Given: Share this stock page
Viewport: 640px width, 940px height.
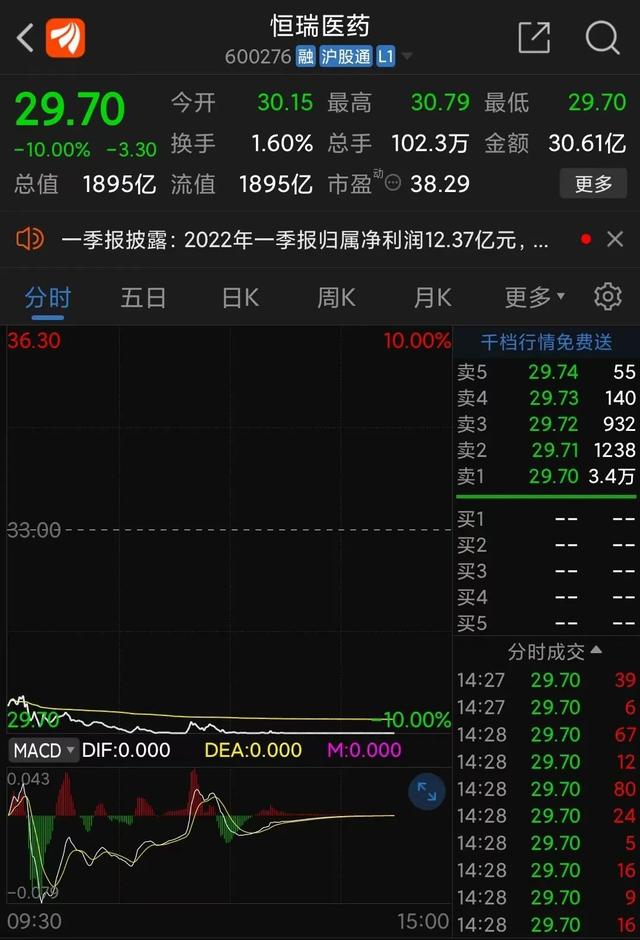Looking at the screenshot, I should [534, 38].
